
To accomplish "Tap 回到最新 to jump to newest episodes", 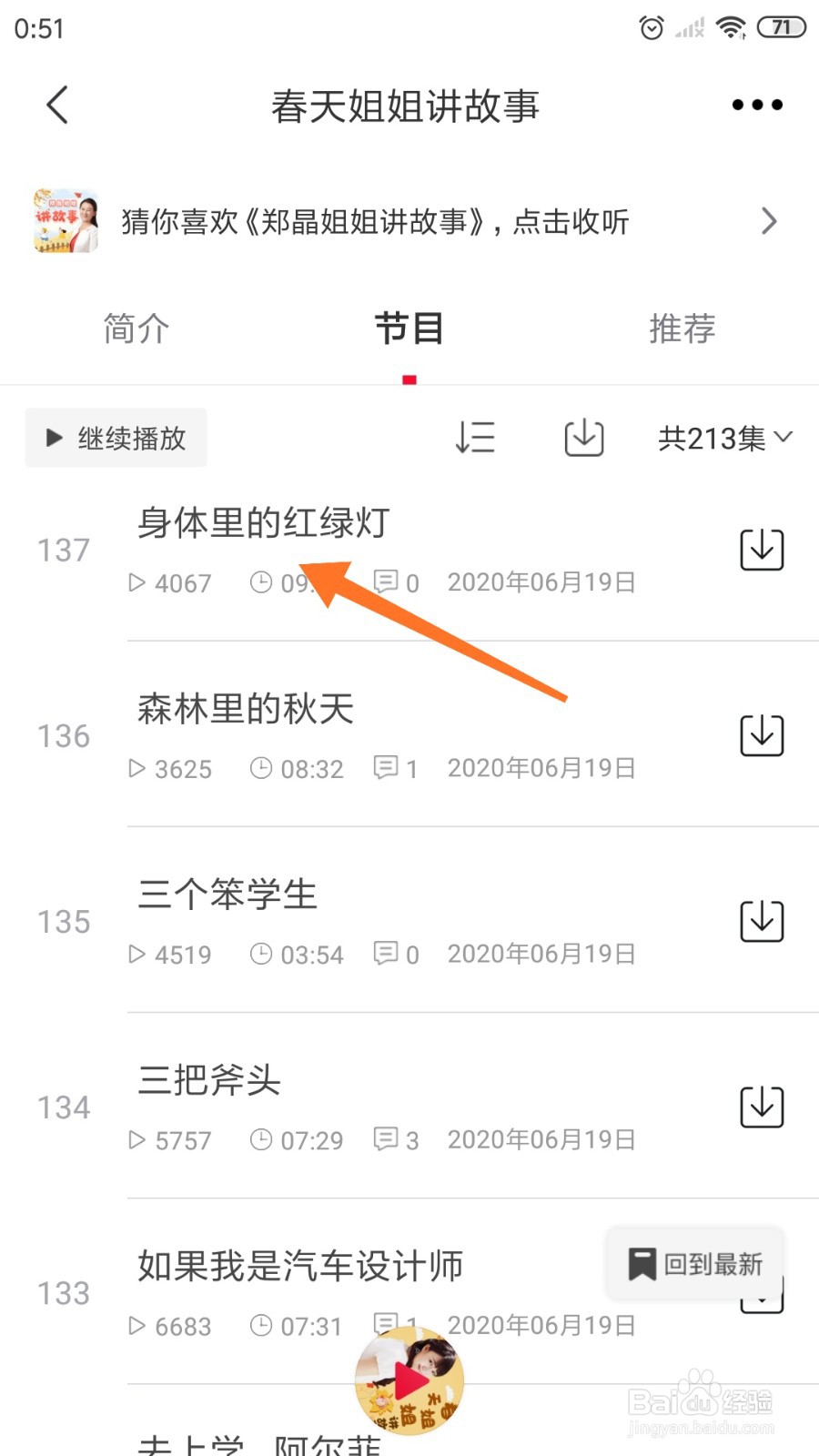I will [695, 1263].
